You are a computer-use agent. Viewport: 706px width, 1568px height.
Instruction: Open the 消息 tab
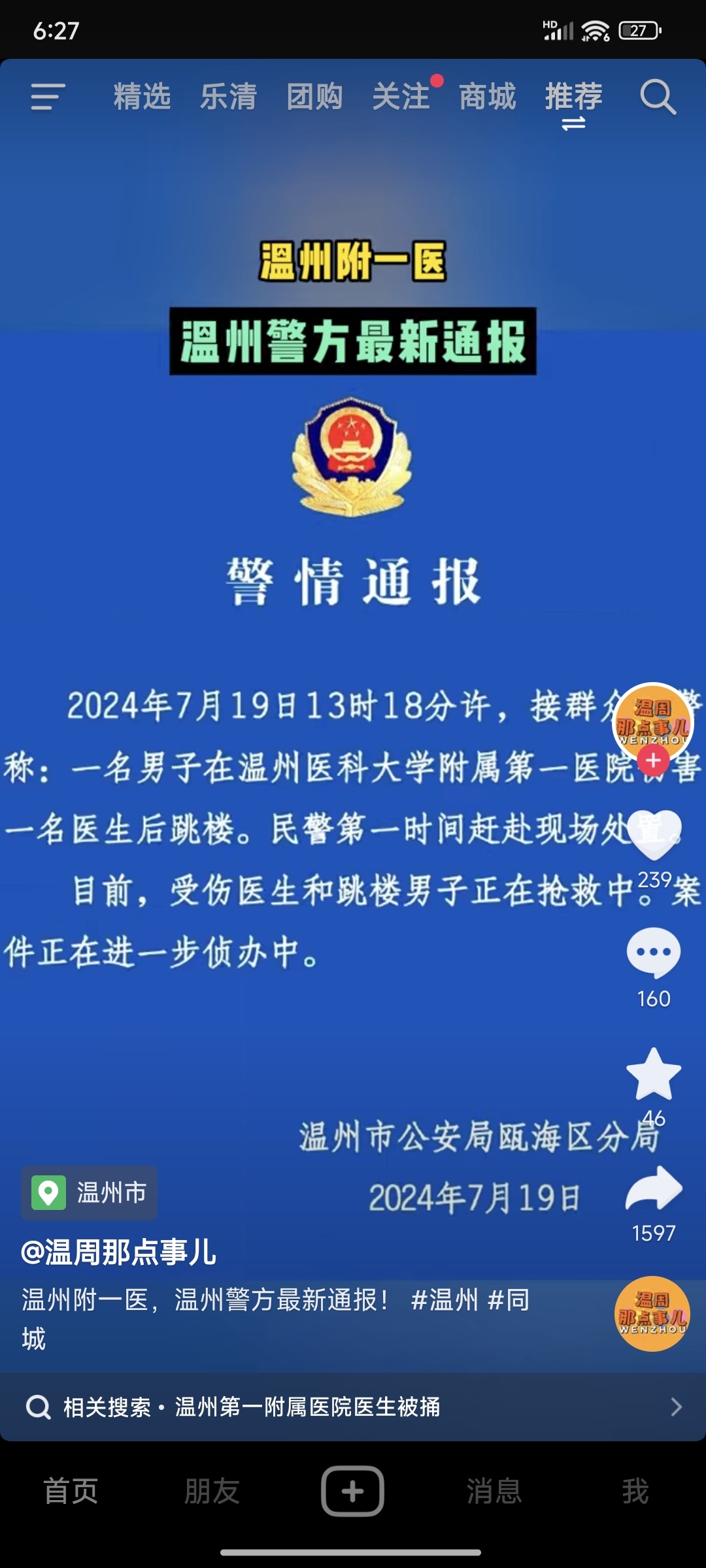tap(494, 1492)
